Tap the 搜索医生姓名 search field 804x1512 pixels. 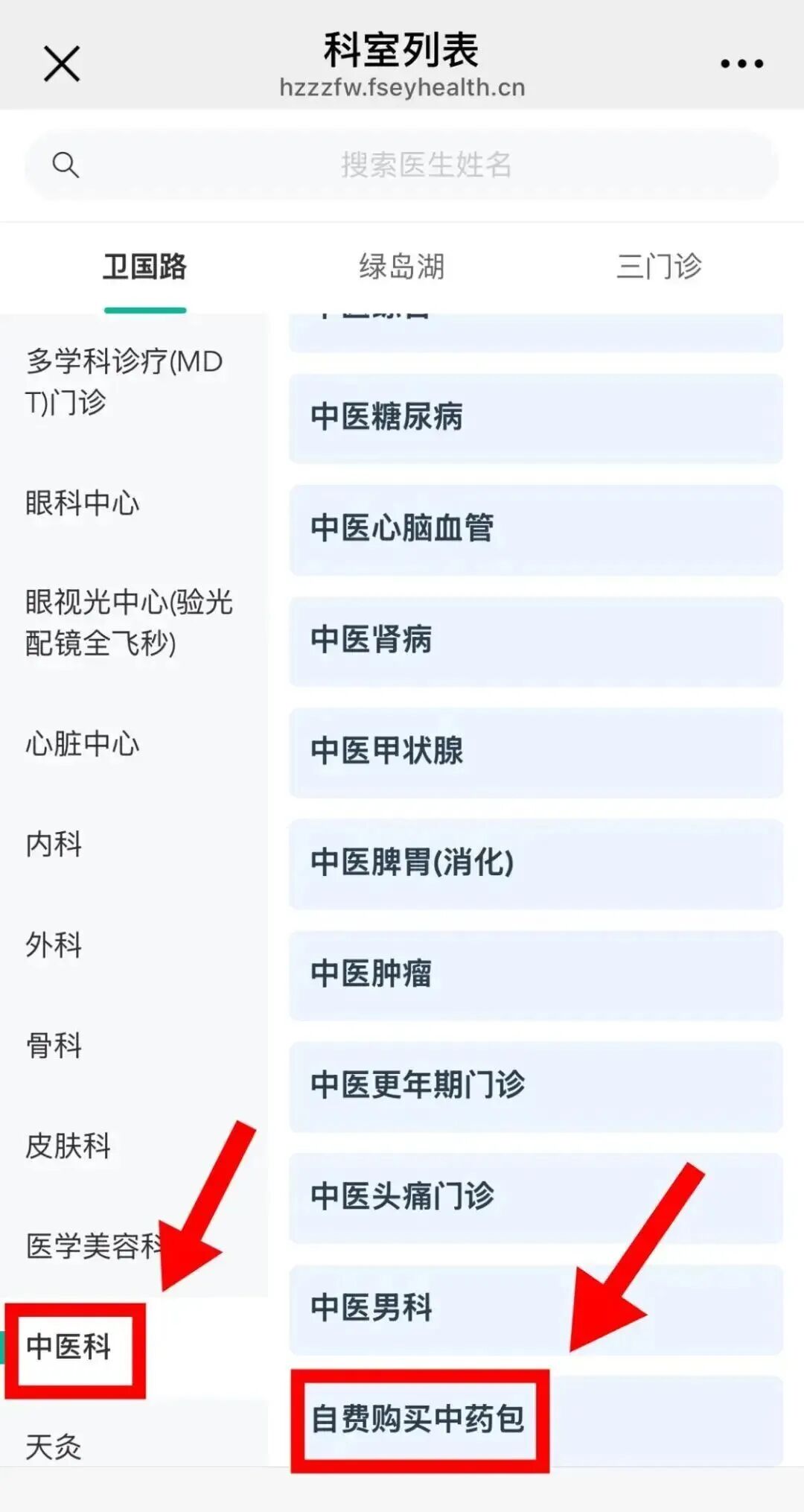coord(426,165)
